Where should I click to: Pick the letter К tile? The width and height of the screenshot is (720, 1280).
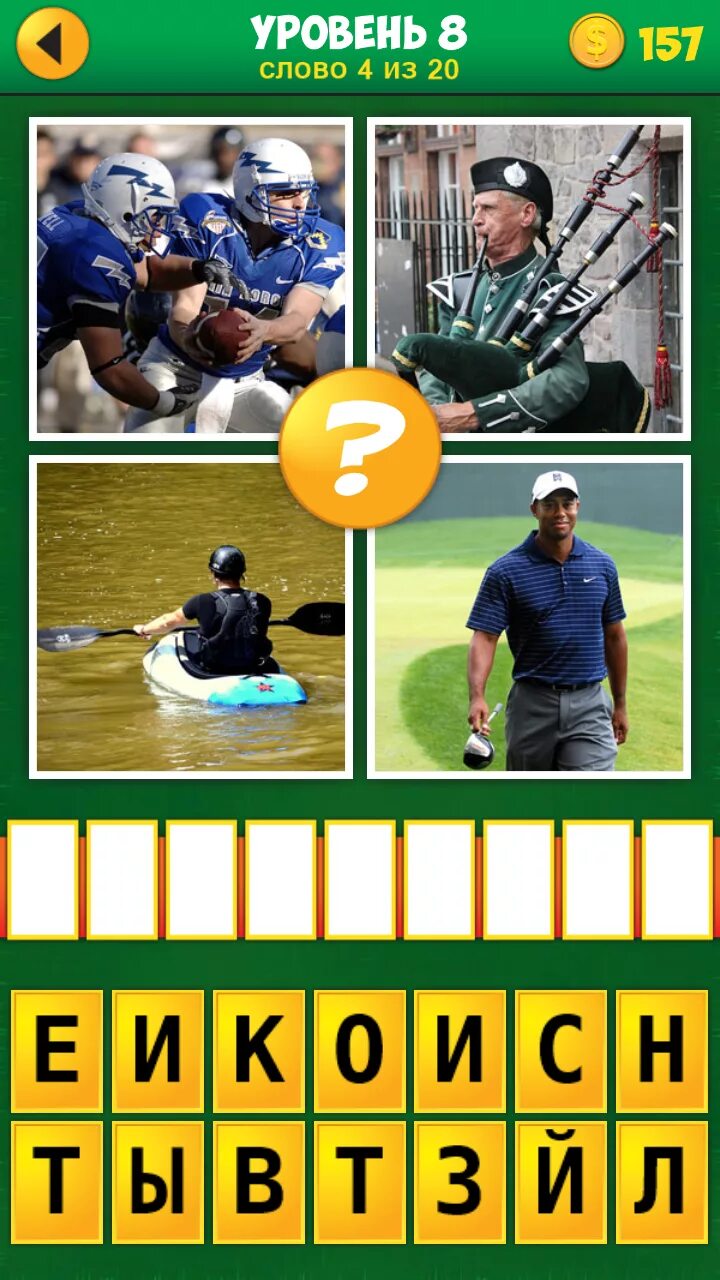tap(259, 1050)
